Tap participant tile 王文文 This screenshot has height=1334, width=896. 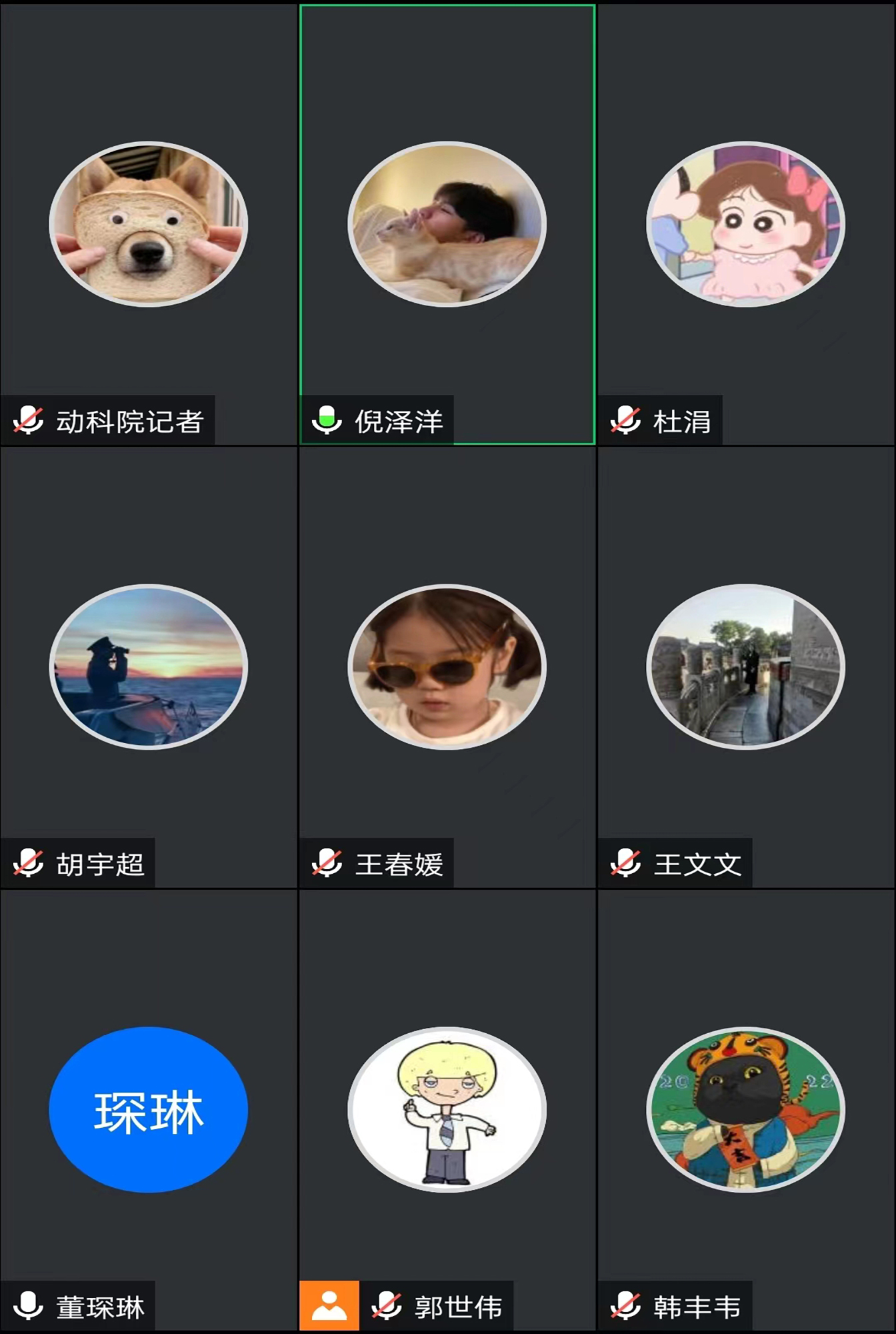coord(745,667)
